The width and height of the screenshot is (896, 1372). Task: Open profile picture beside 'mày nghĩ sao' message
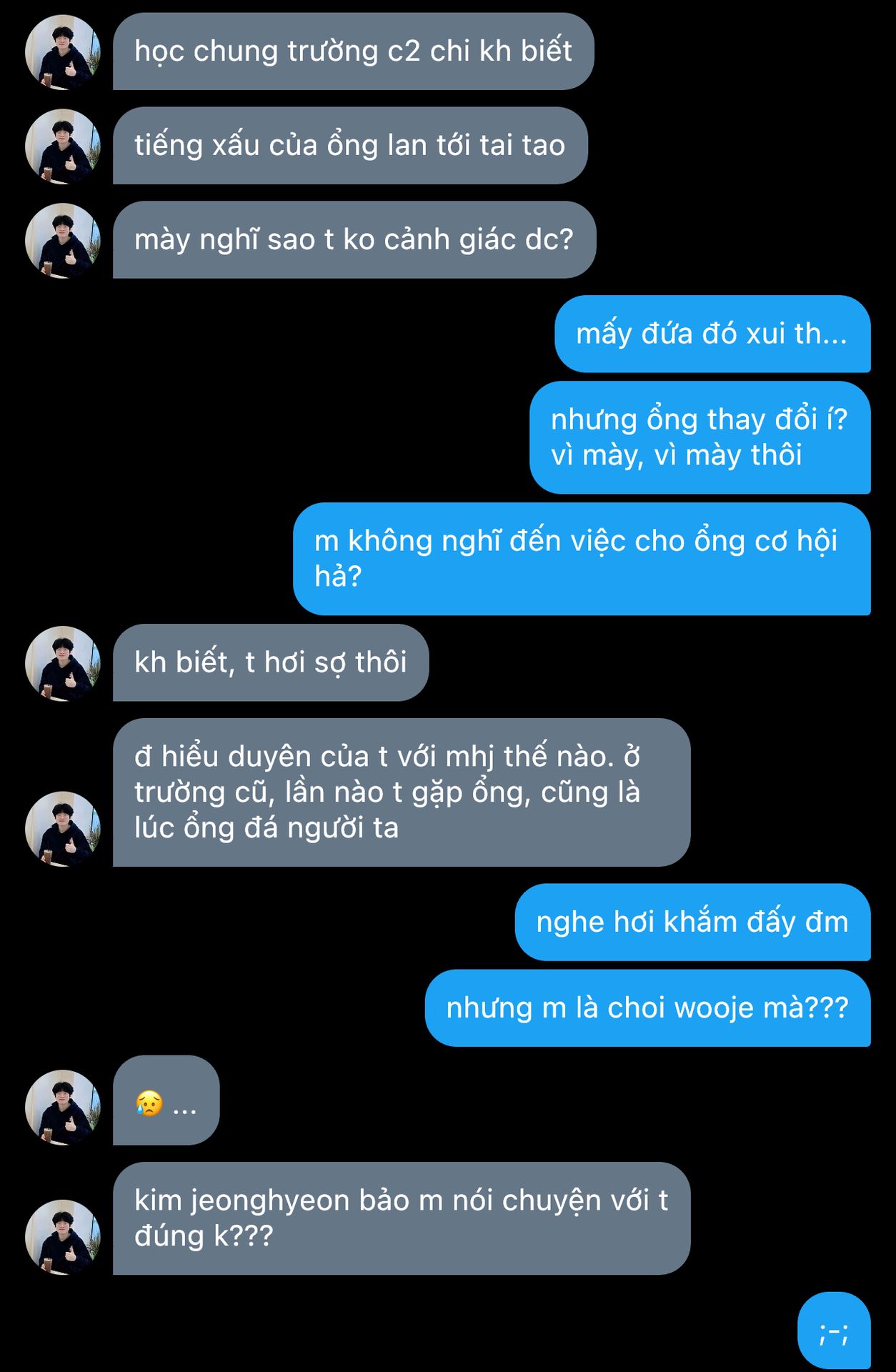[63, 241]
